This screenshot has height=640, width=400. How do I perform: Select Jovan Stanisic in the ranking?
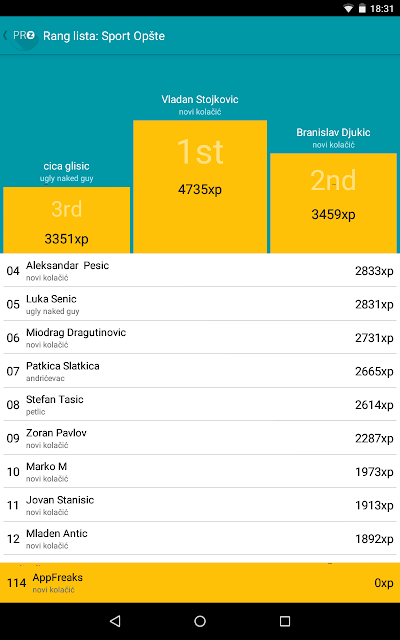point(200,505)
